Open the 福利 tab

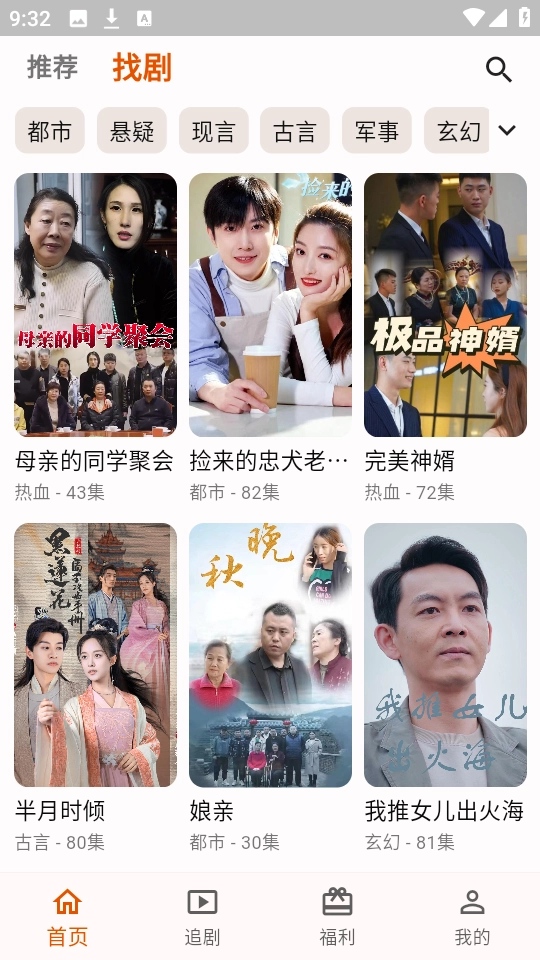click(x=337, y=917)
